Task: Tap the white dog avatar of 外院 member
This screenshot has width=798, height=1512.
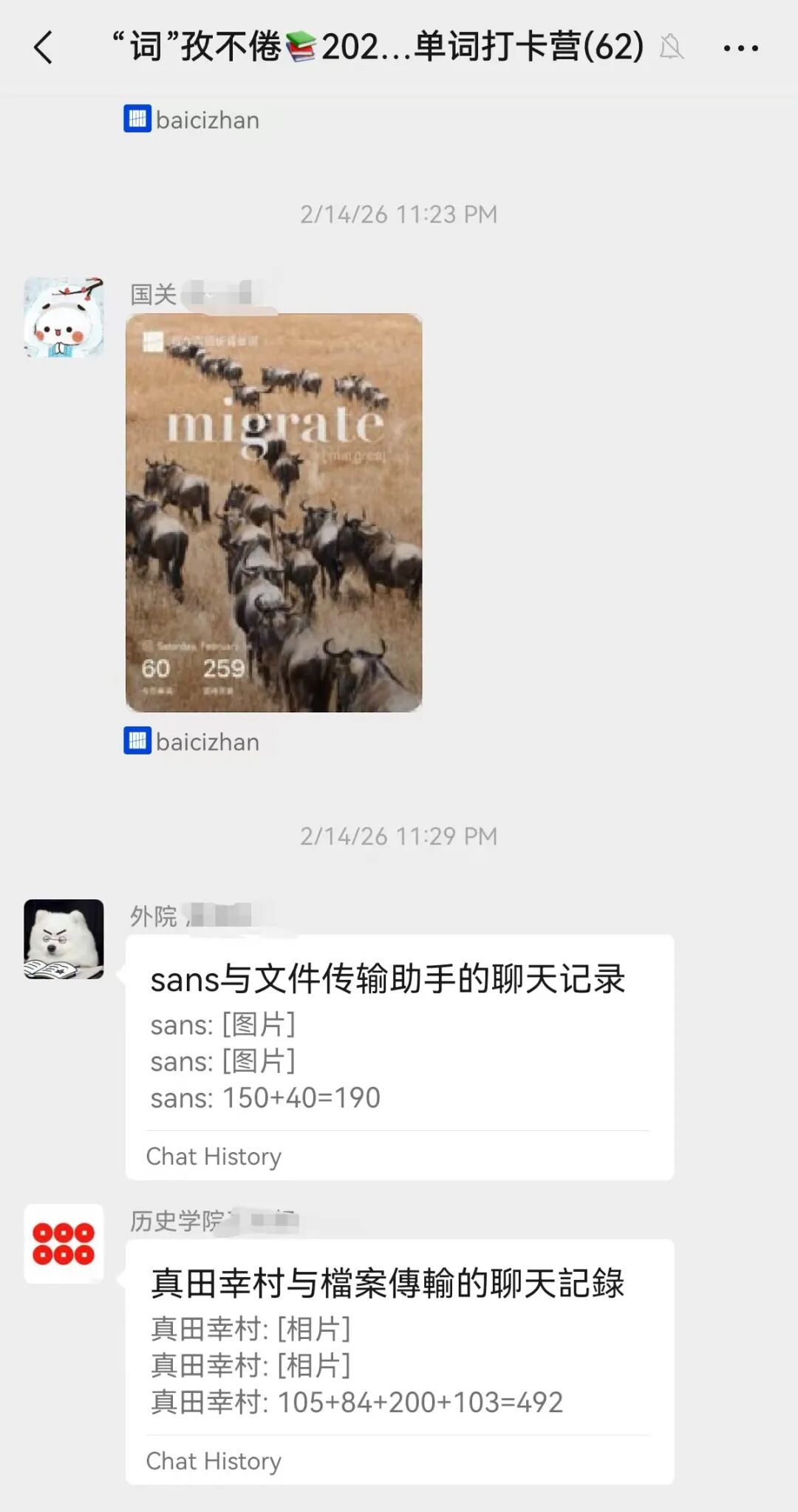Action: (64, 939)
